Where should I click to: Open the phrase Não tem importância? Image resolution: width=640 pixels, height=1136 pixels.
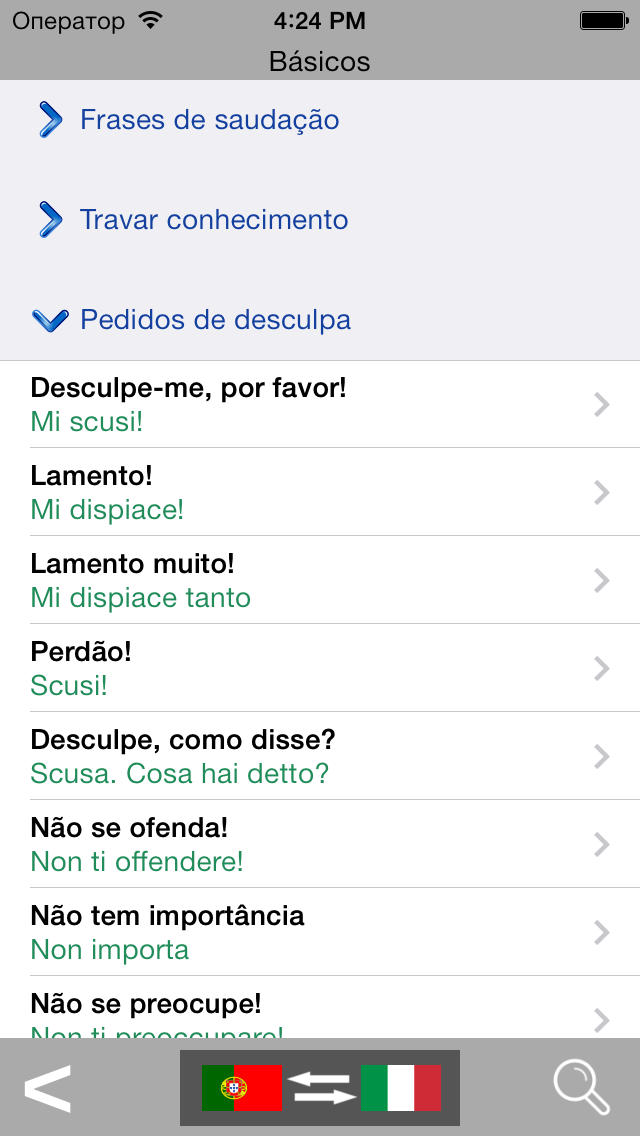320,932
